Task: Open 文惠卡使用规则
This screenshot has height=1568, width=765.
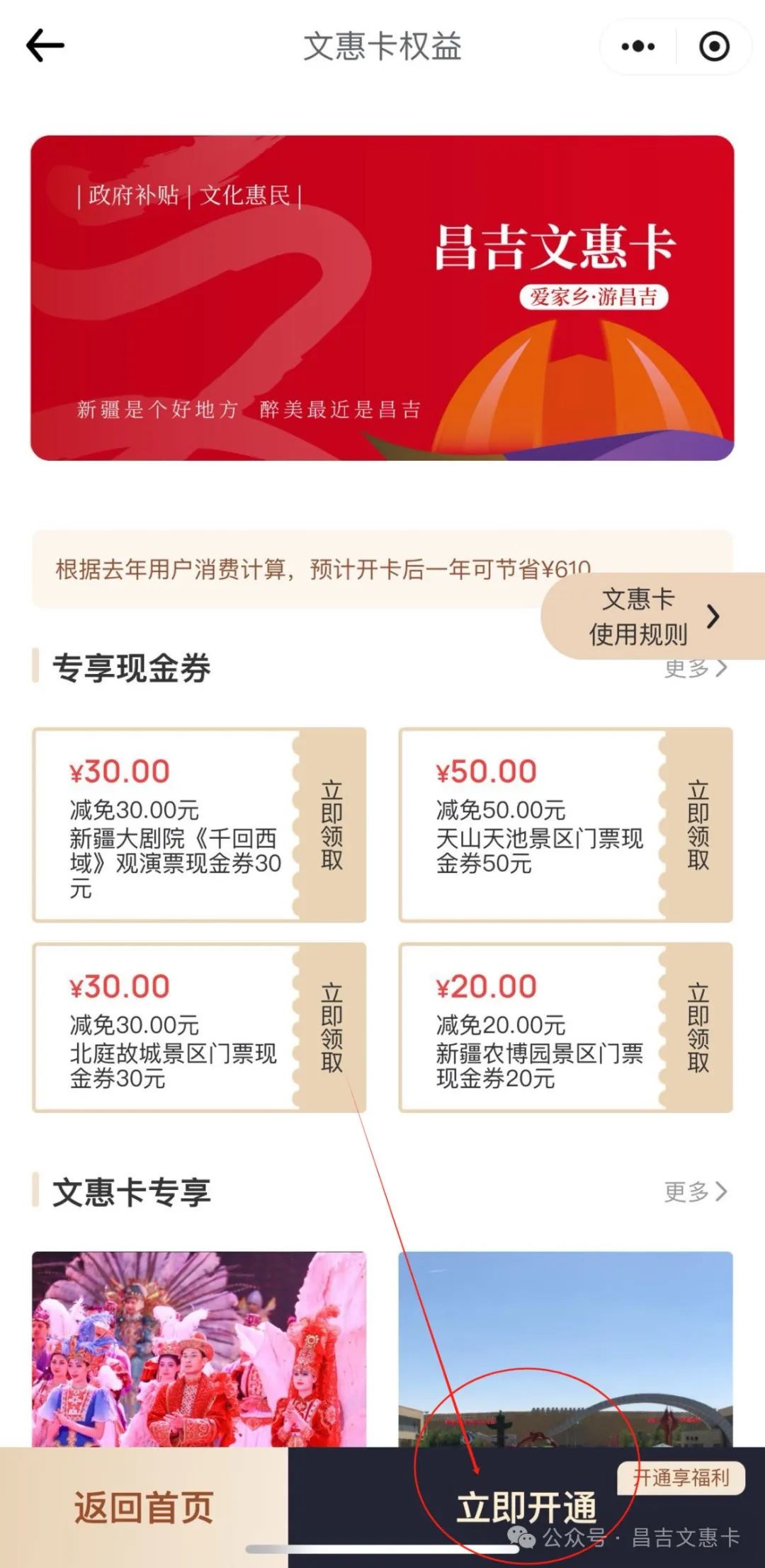Action: (652, 617)
